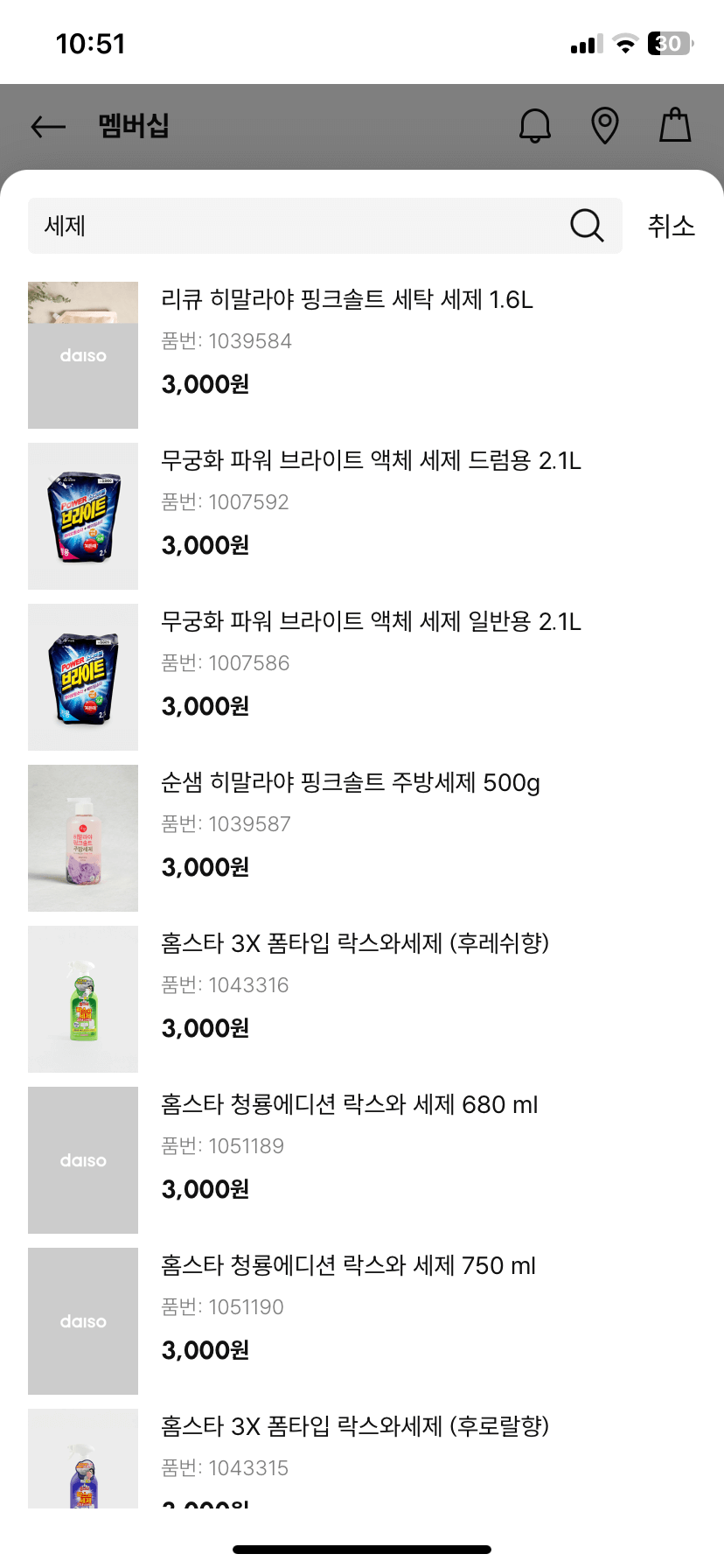Tap the 브라이트 일반용 product thumbnail
The image size is (724, 1568).
click(x=82, y=676)
